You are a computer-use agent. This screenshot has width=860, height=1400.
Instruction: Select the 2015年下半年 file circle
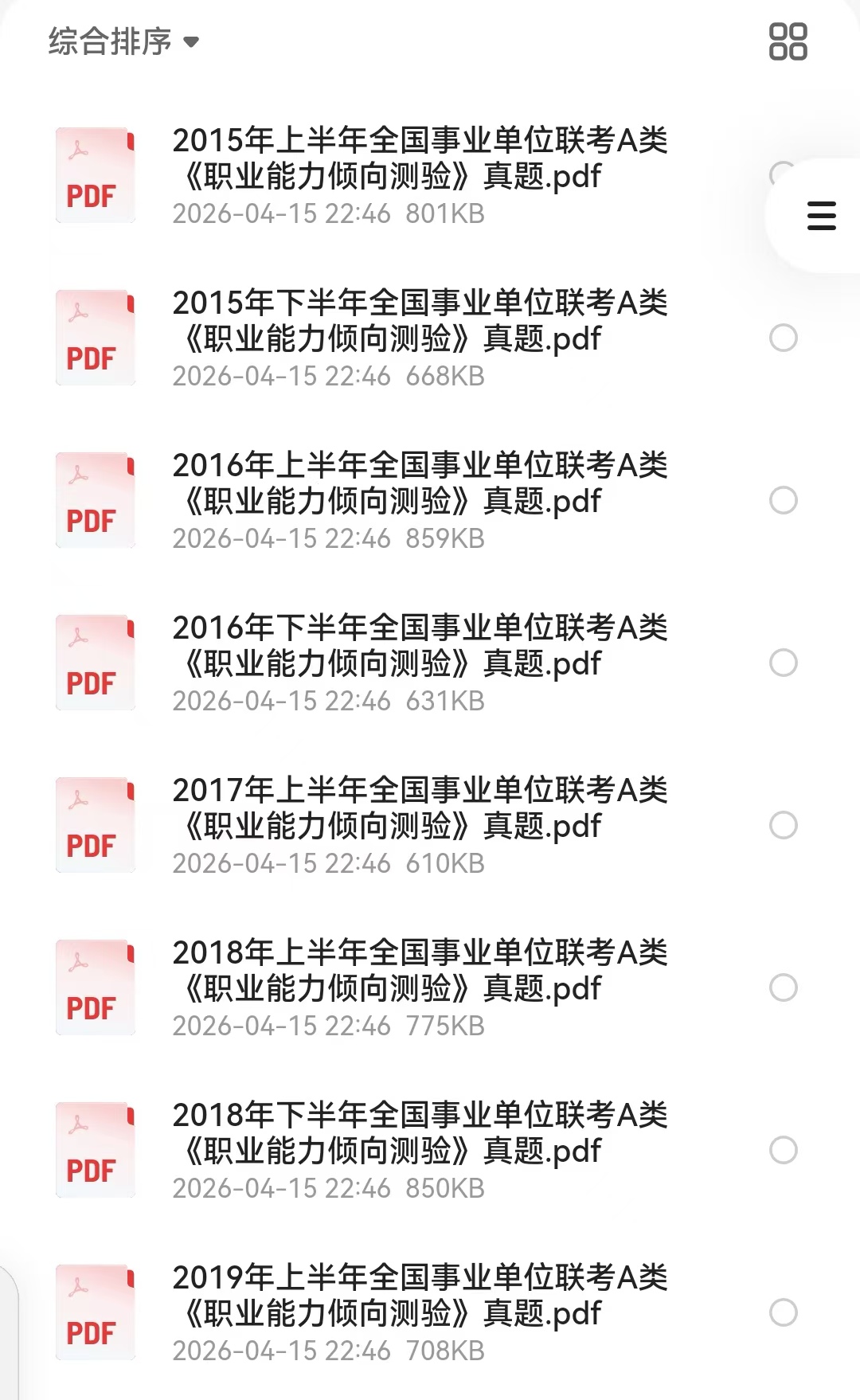[784, 338]
